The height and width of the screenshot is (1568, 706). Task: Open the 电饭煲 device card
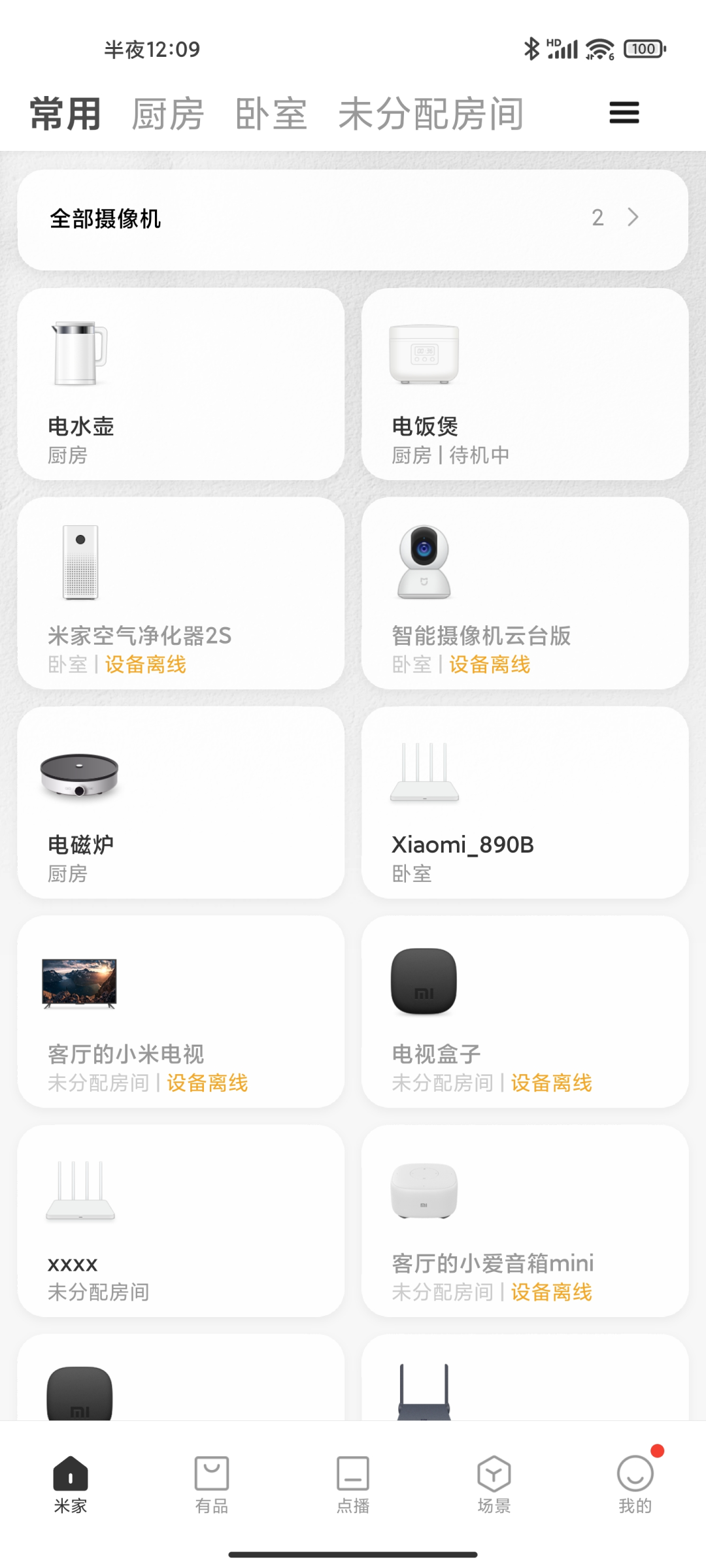pyautogui.click(x=525, y=384)
